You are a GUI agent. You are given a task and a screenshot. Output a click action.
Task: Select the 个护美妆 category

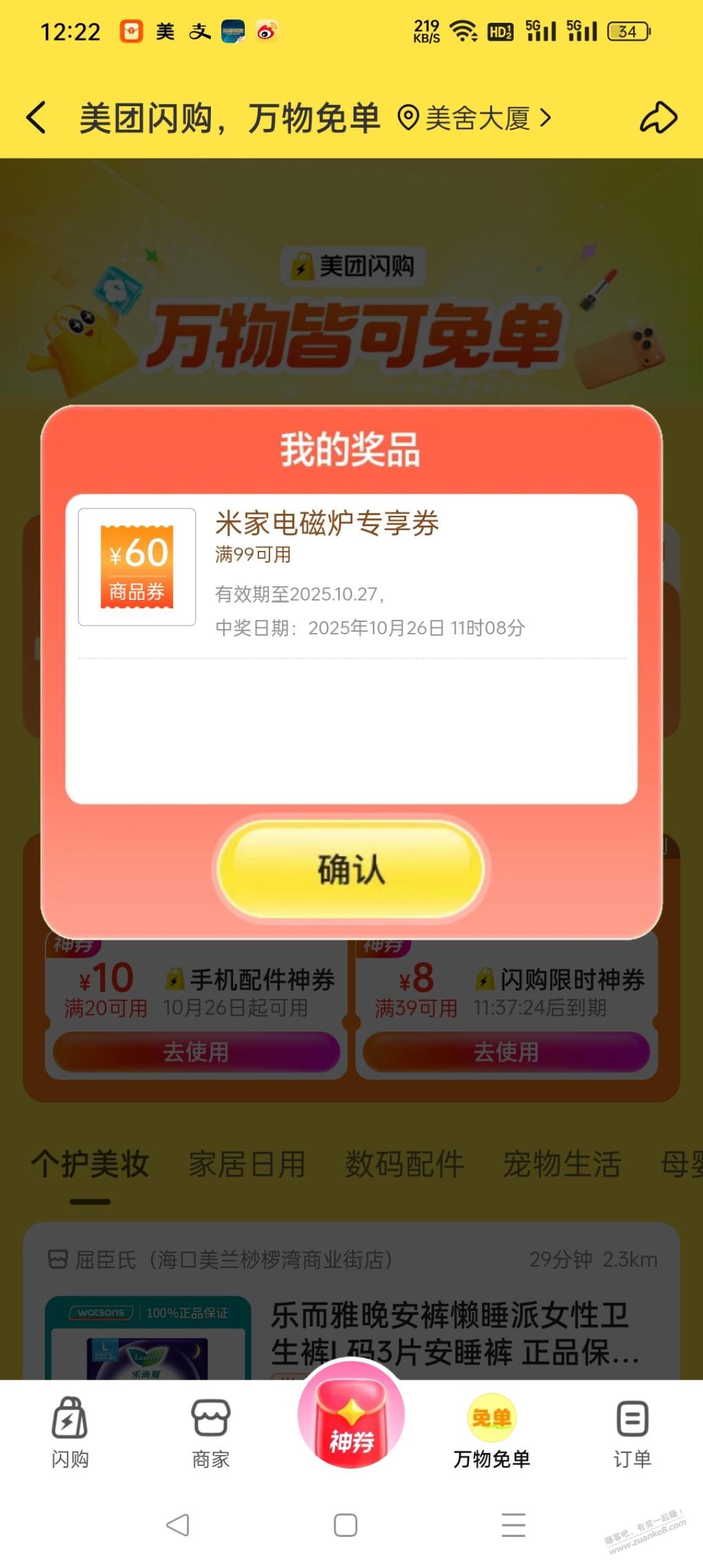(x=90, y=1165)
